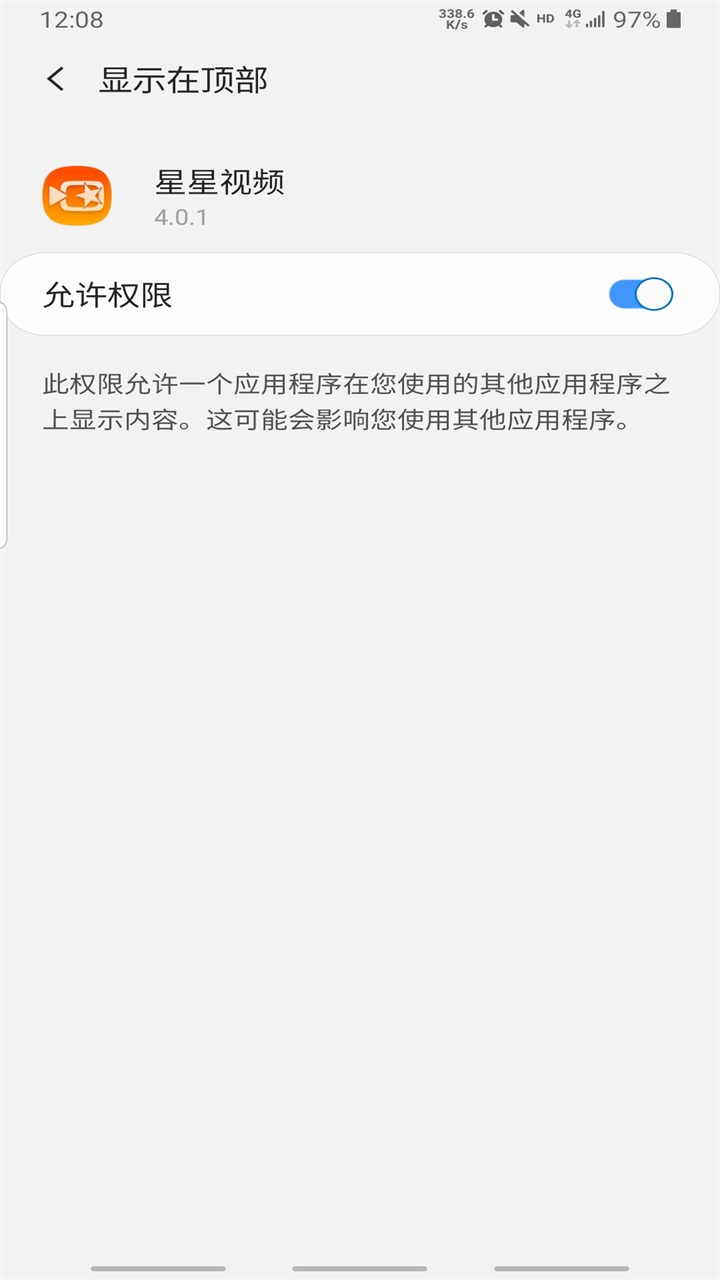Tap the back arrow to return
The height and width of the screenshot is (1280, 720).
pyautogui.click(x=55, y=79)
